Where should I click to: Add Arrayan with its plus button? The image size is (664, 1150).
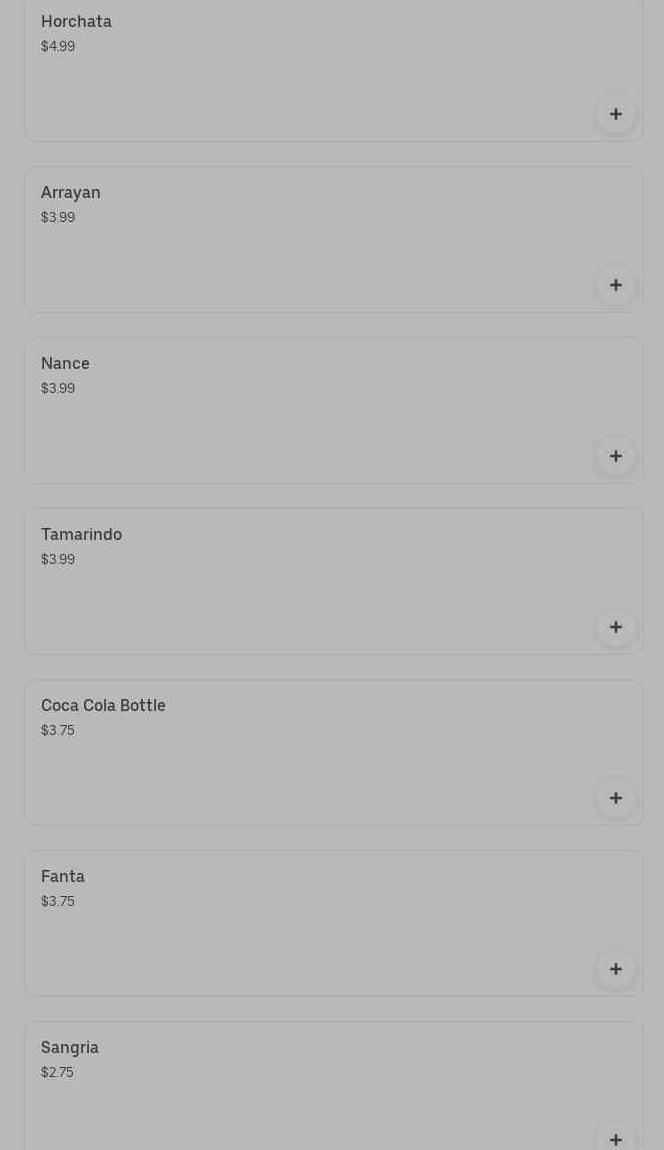tap(616, 285)
